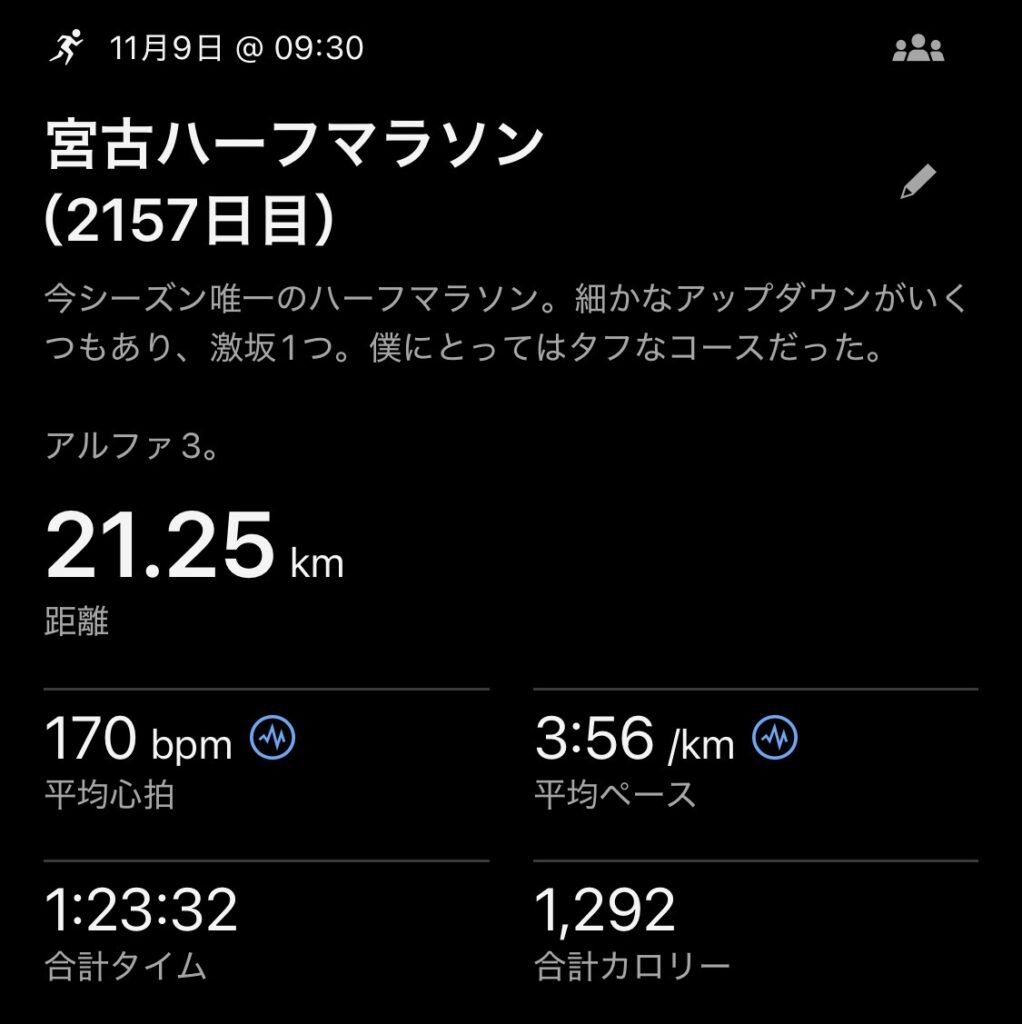Open the chart icon beside 3:56 /km
Screen dimensions: 1022x1024
pos(775,739)
